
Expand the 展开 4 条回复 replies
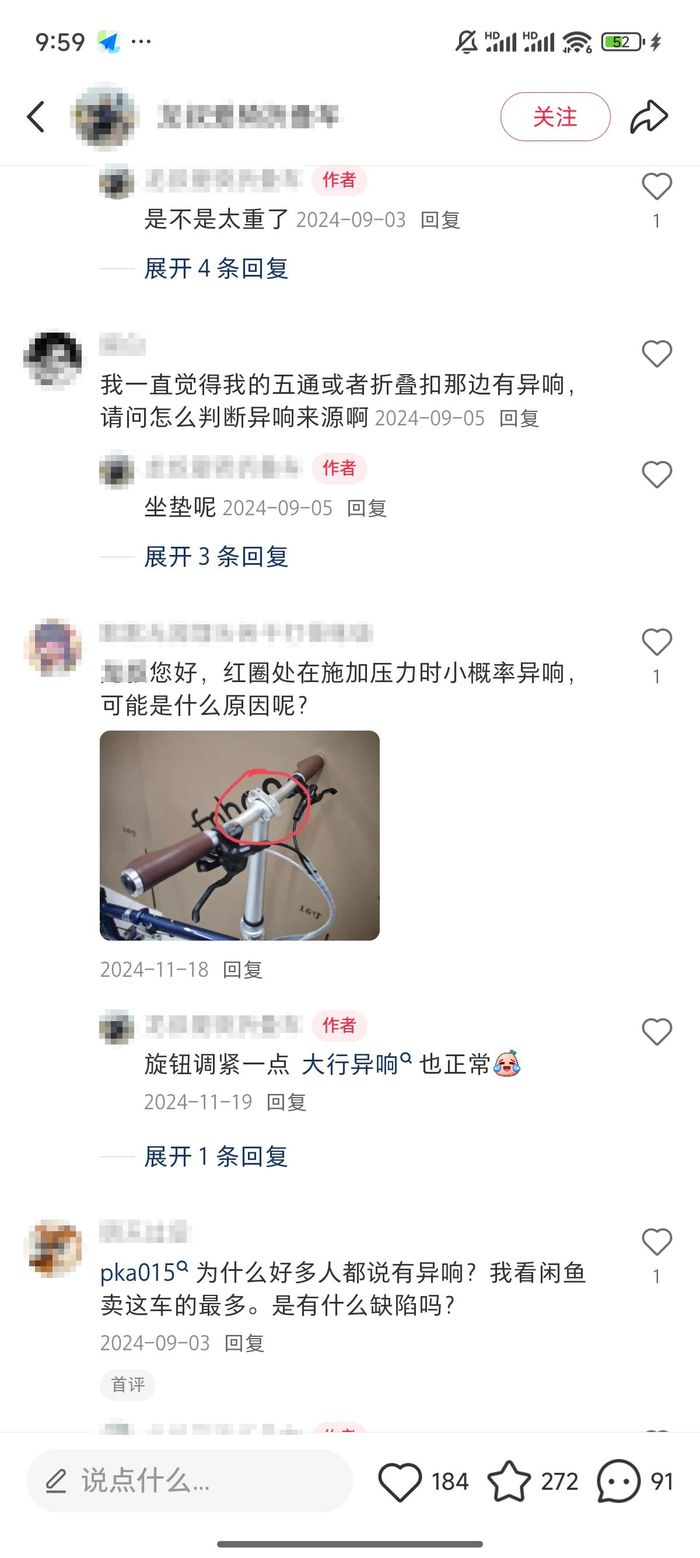(216, 268)
